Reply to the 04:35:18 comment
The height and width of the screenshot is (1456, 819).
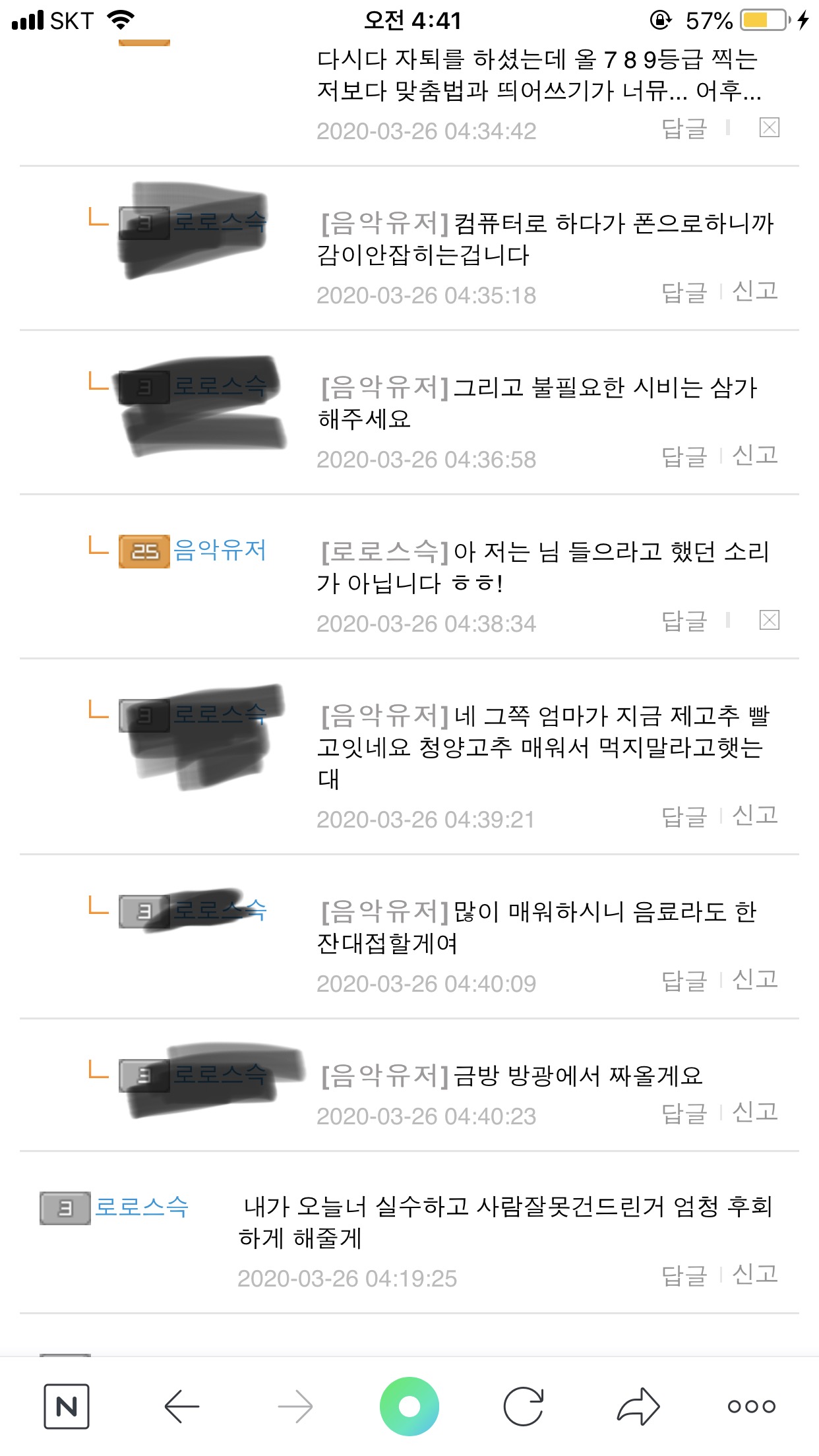(x=684, y=291)
